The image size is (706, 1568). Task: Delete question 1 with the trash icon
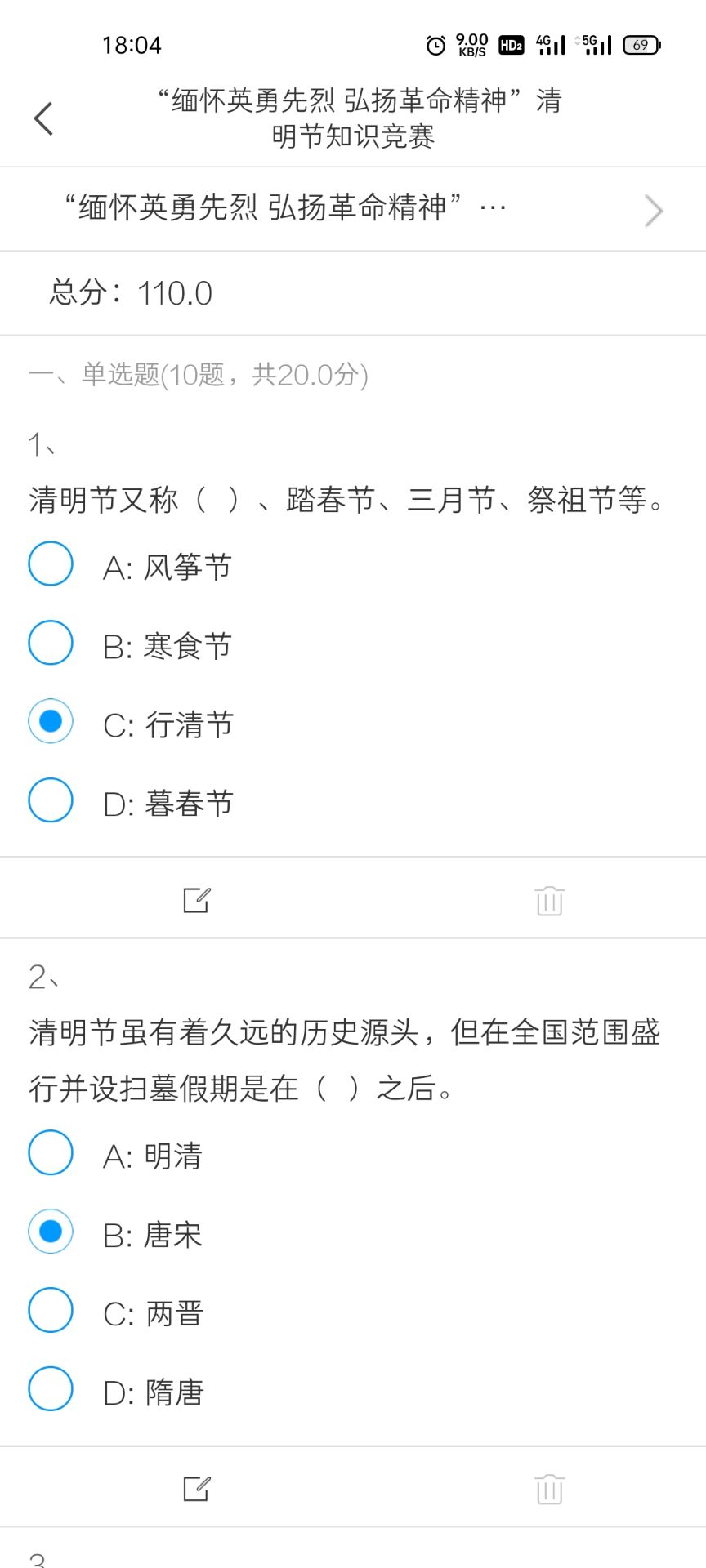point(549,900)
